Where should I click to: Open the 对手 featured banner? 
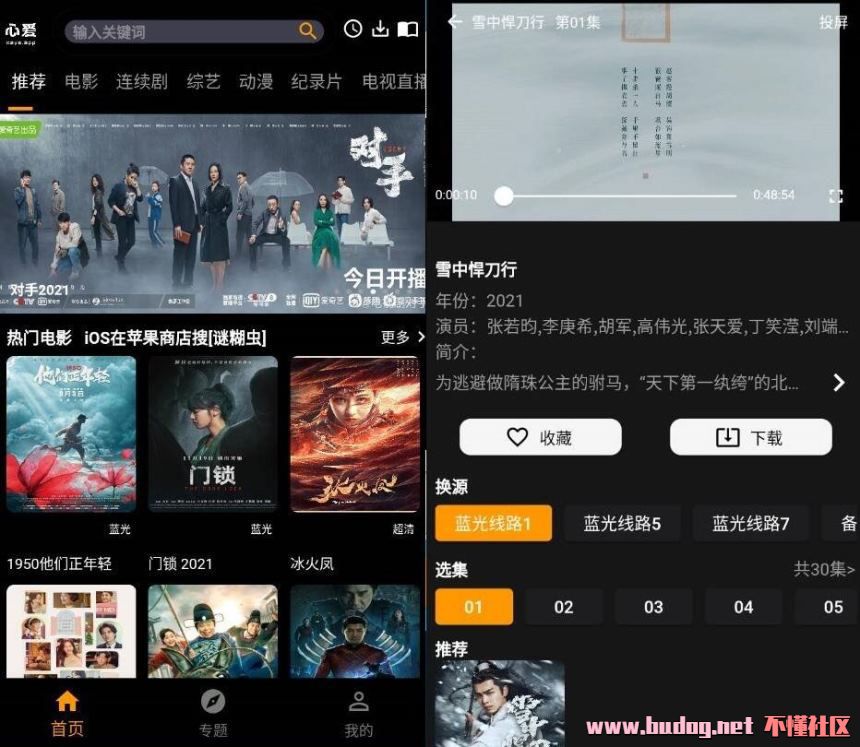coord(213,213)
